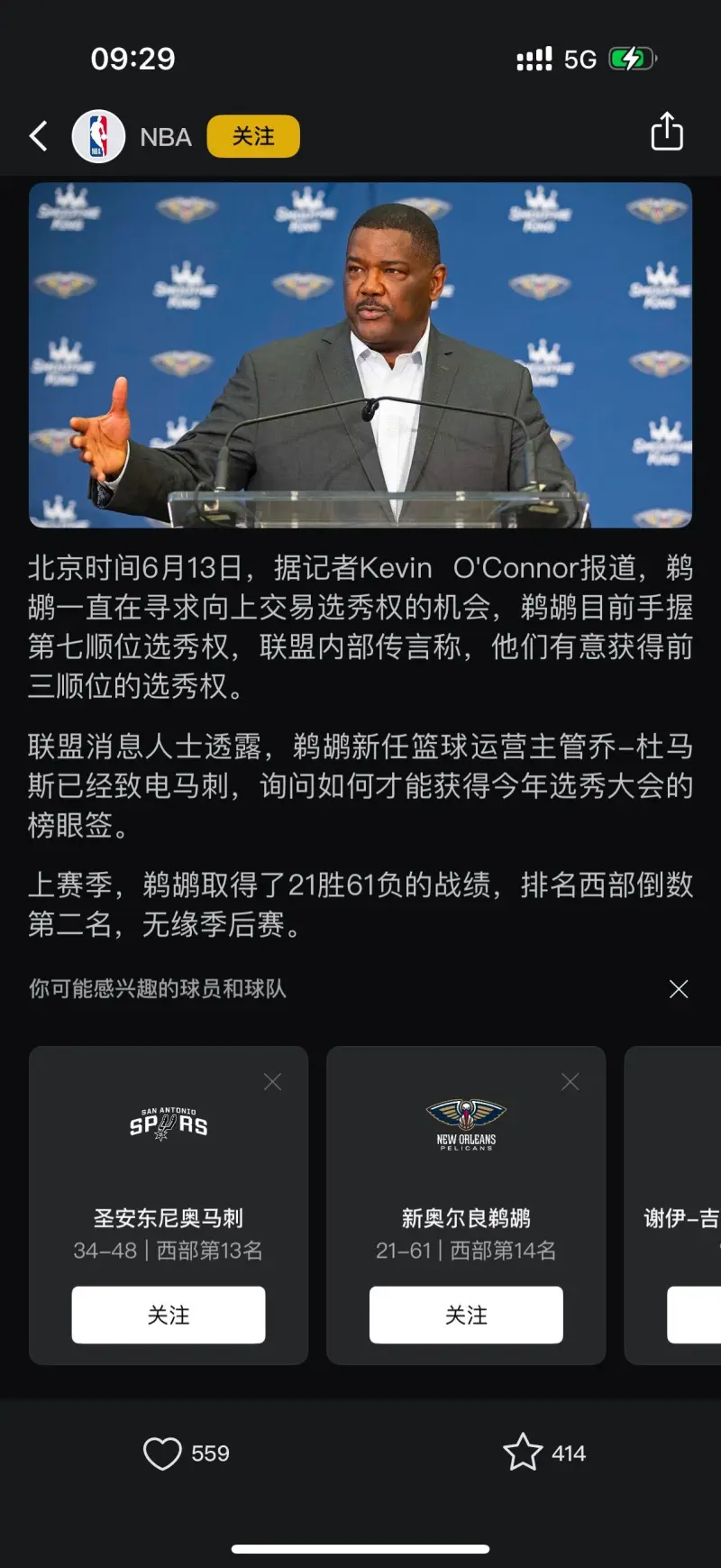The height and width of the screenshot is (1568, 721).
Task: Remove the New Orleans Pelicans suggestion card
Action: click(x=570, y=1082)
